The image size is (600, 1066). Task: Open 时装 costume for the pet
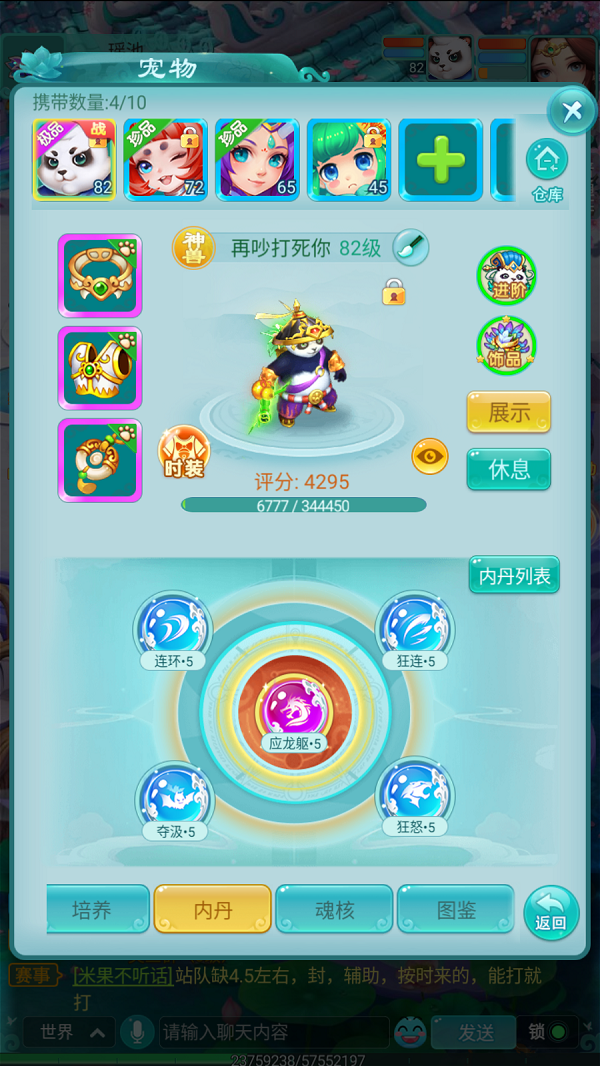click(x=184, y=451)
